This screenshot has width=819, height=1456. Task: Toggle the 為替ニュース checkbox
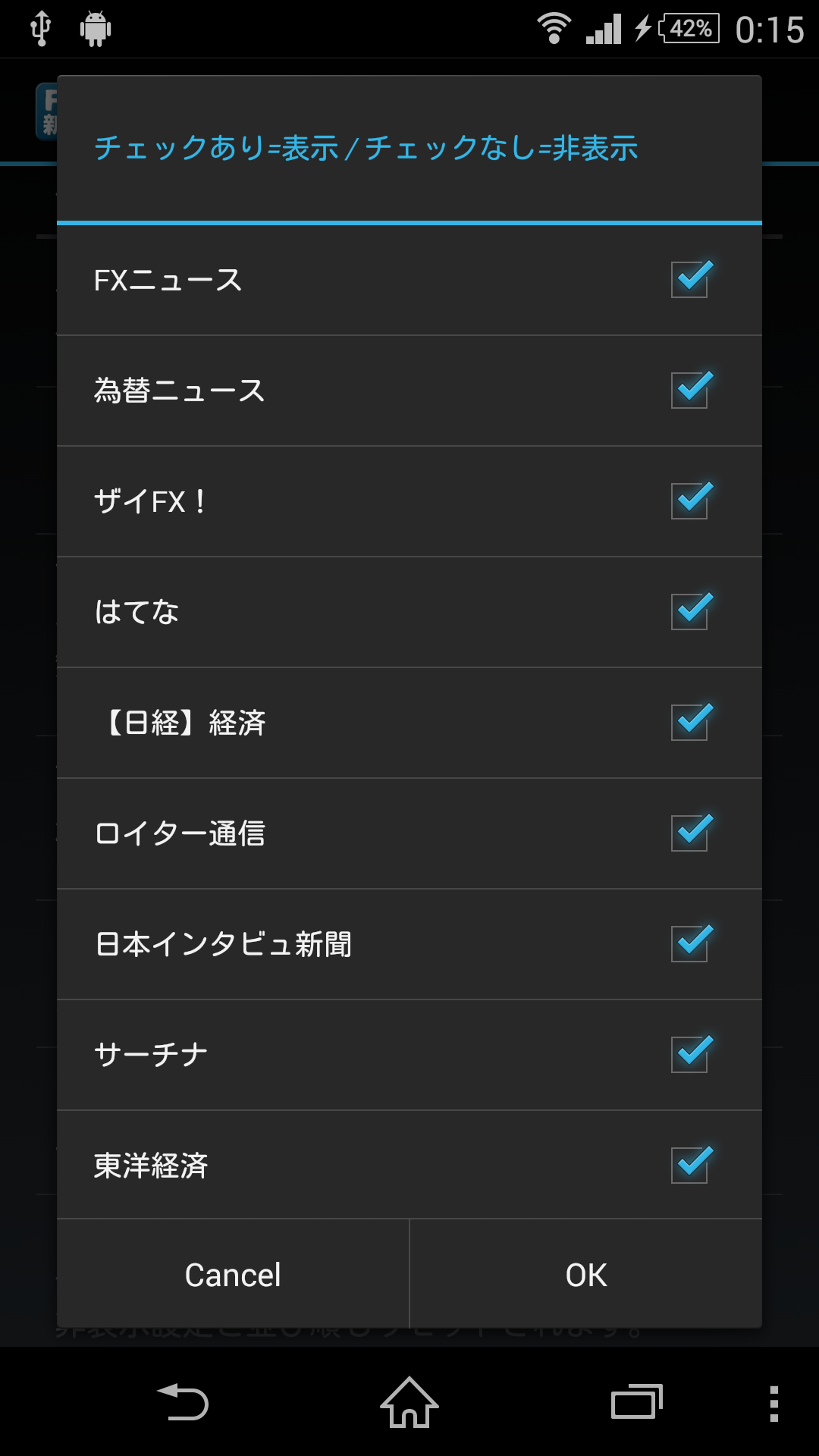pos(689,391)
